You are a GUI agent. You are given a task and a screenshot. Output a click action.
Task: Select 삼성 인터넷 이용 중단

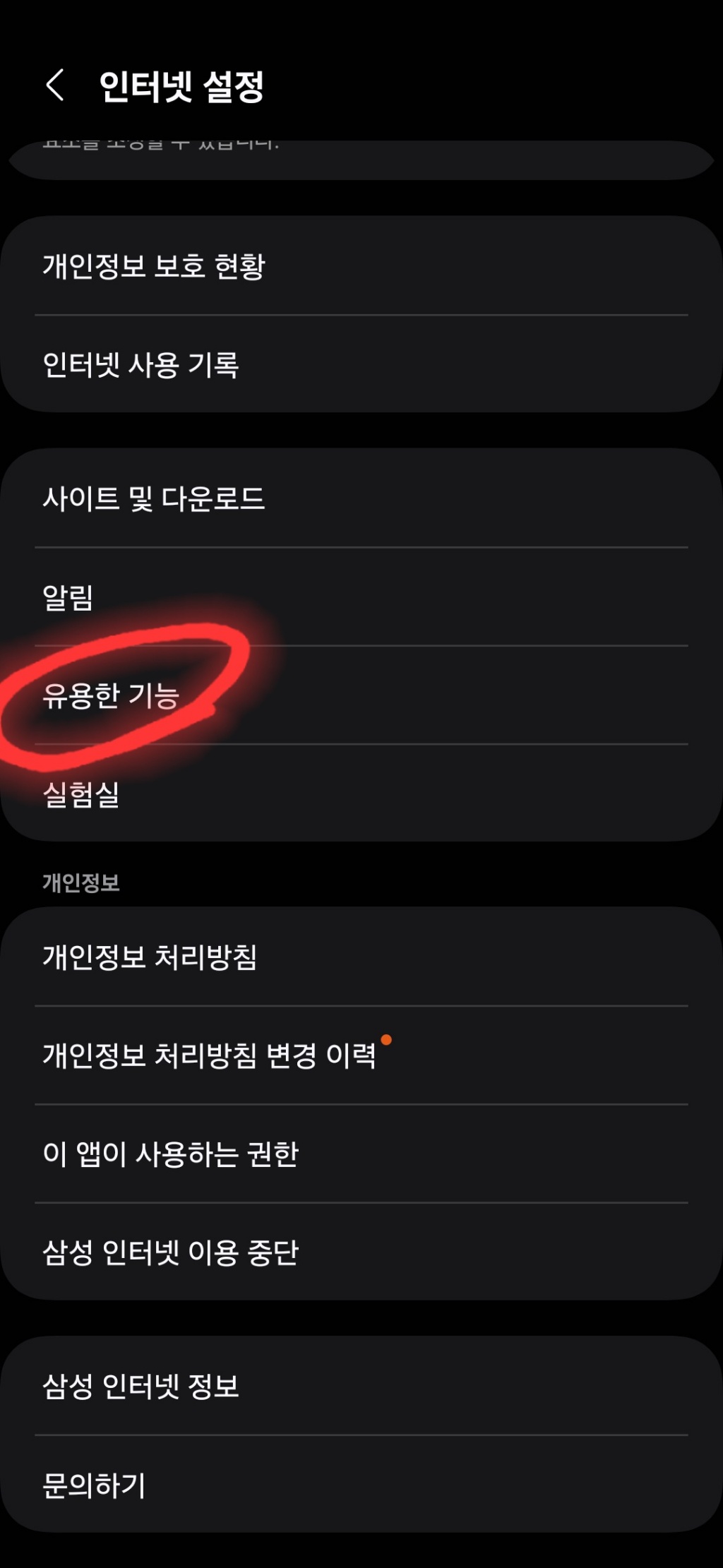pyautogui.click(x=360, y=1252)
